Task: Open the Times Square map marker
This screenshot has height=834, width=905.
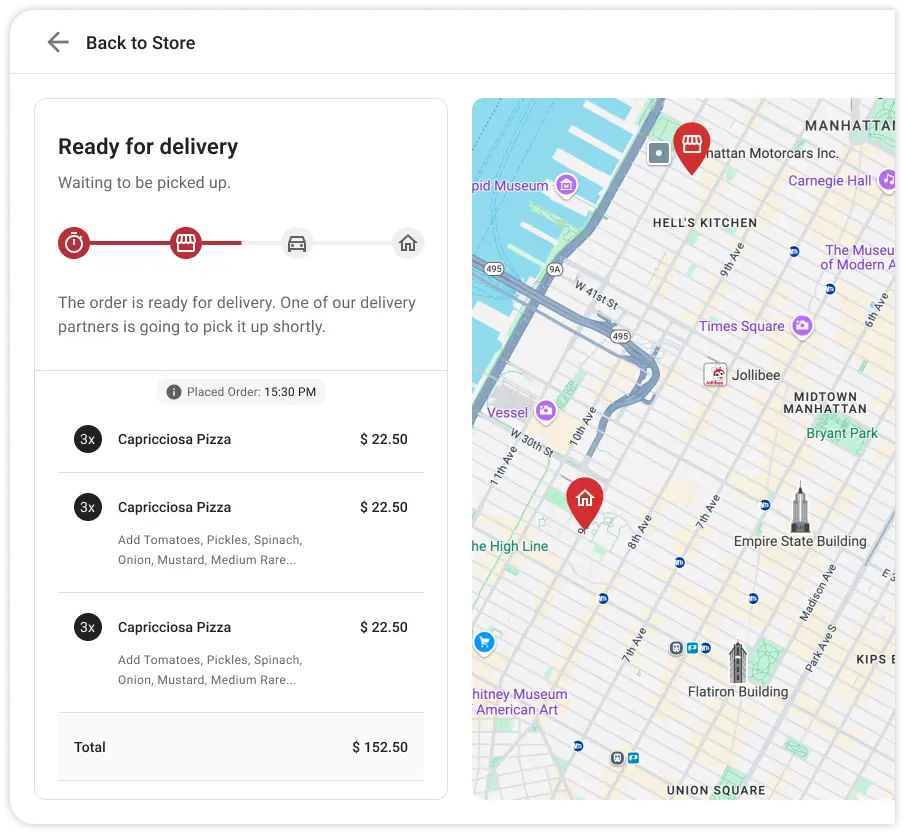Action: 801,326
